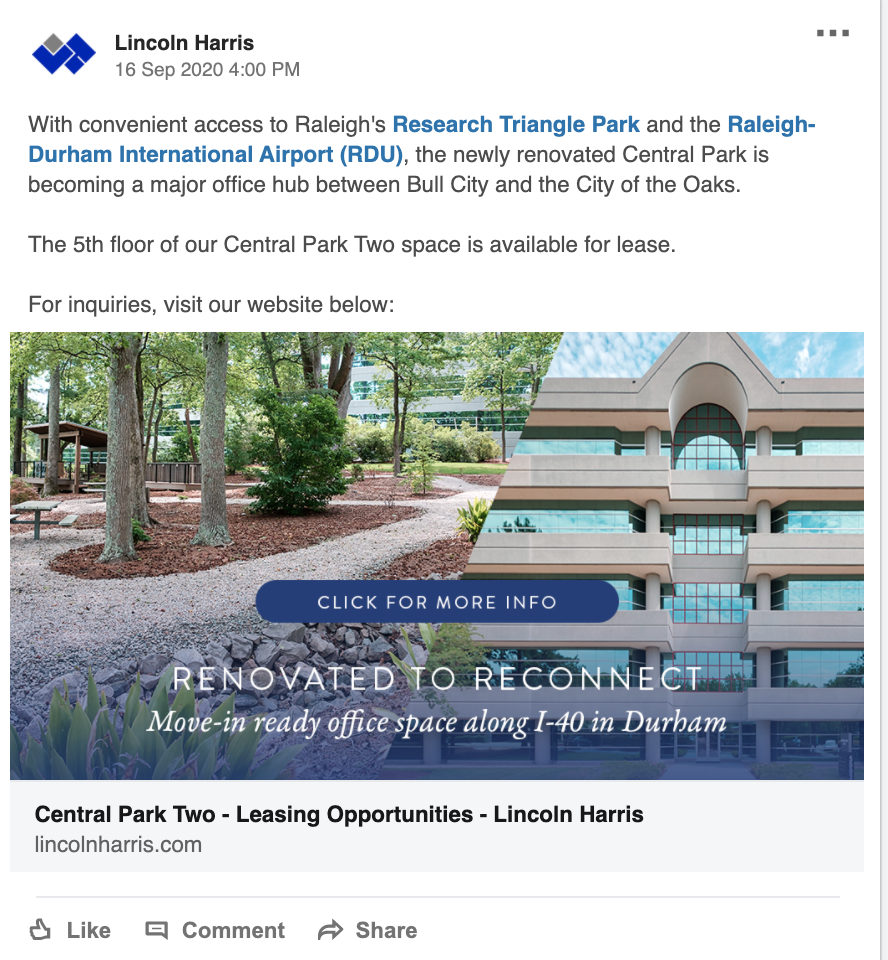This screenshot has width=888, height=960.
Task: Open the post's three-dot overflow menu
Action: (832, 34)
